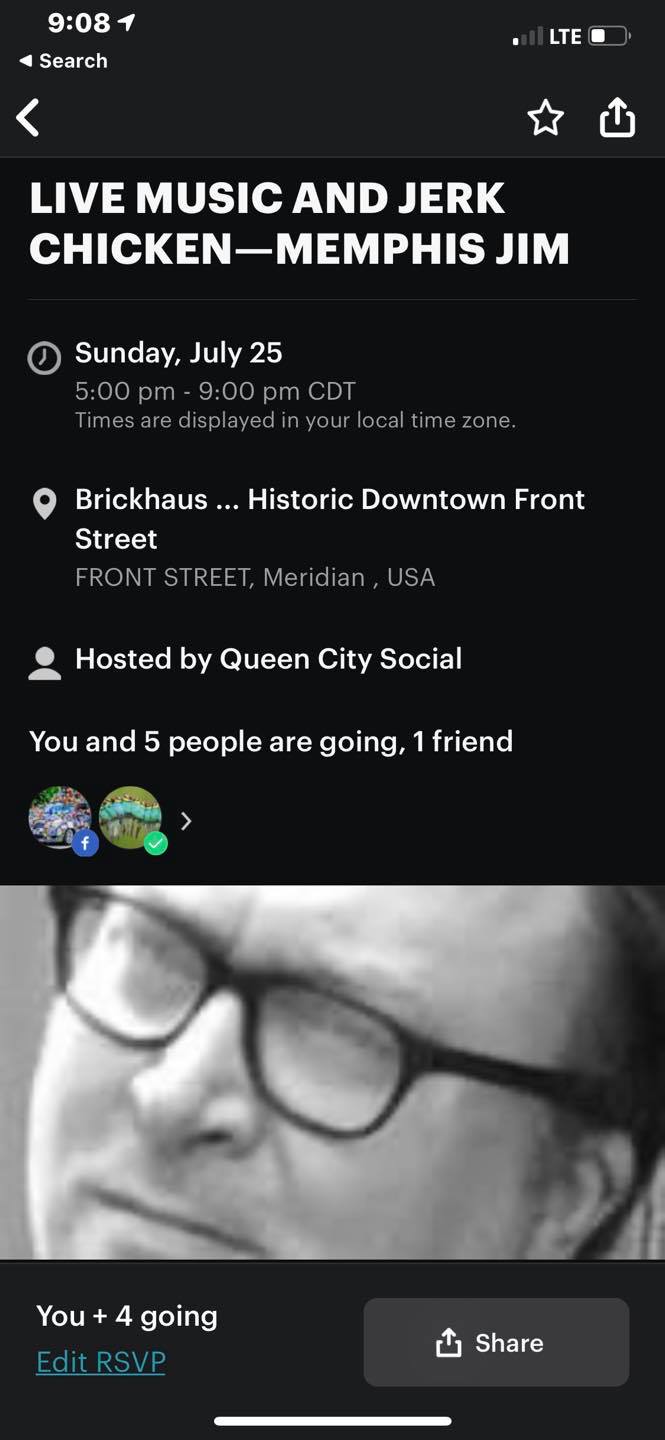Open Brickhaus Front Street venue location
Viewport: 665px width, 1440px height.
click(330, 518)
